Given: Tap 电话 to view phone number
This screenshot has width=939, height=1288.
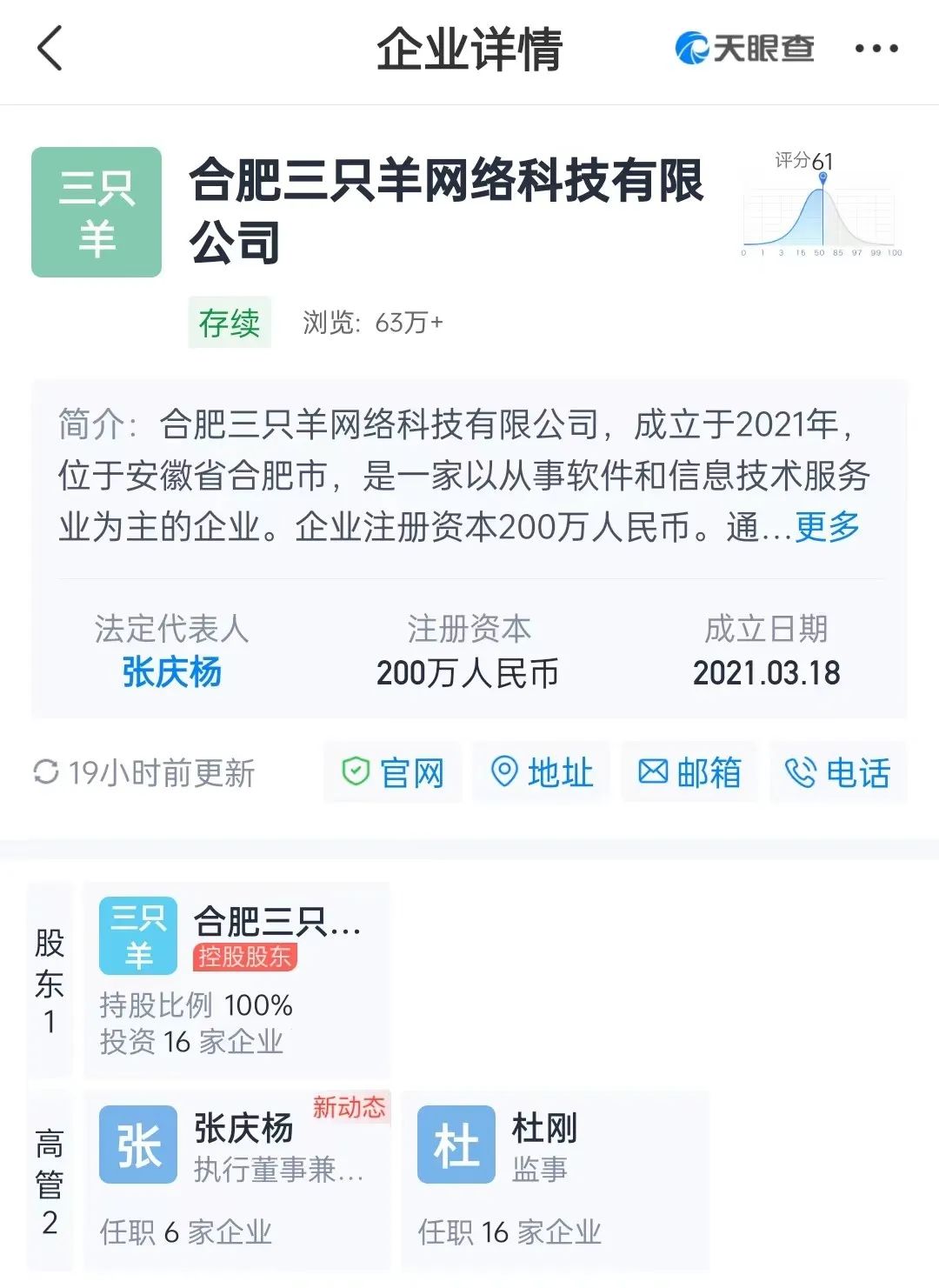Looking at the screenshot, I should pyautogui.click(x=838, y=772).
